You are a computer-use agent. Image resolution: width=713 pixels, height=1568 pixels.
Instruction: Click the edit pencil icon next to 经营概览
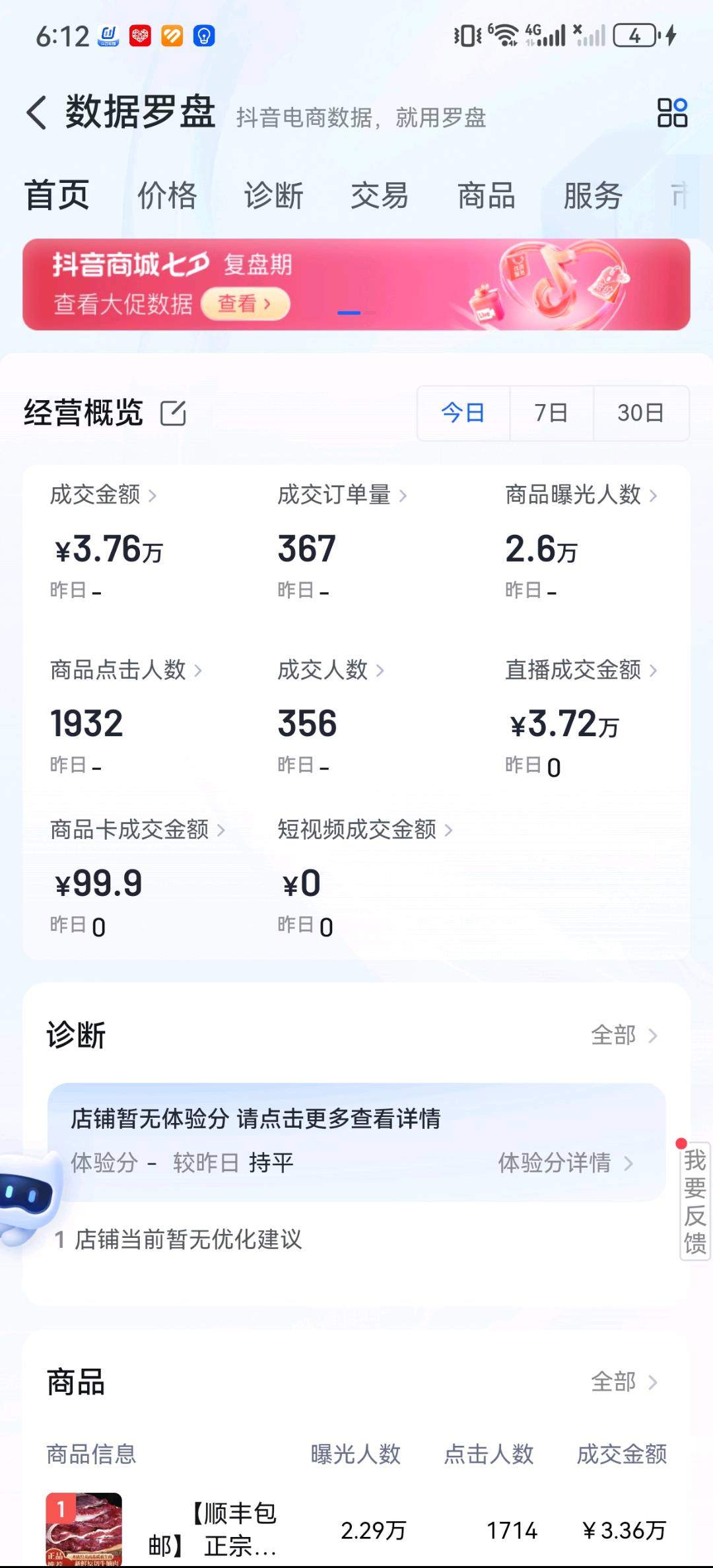(x=173, y=413)
